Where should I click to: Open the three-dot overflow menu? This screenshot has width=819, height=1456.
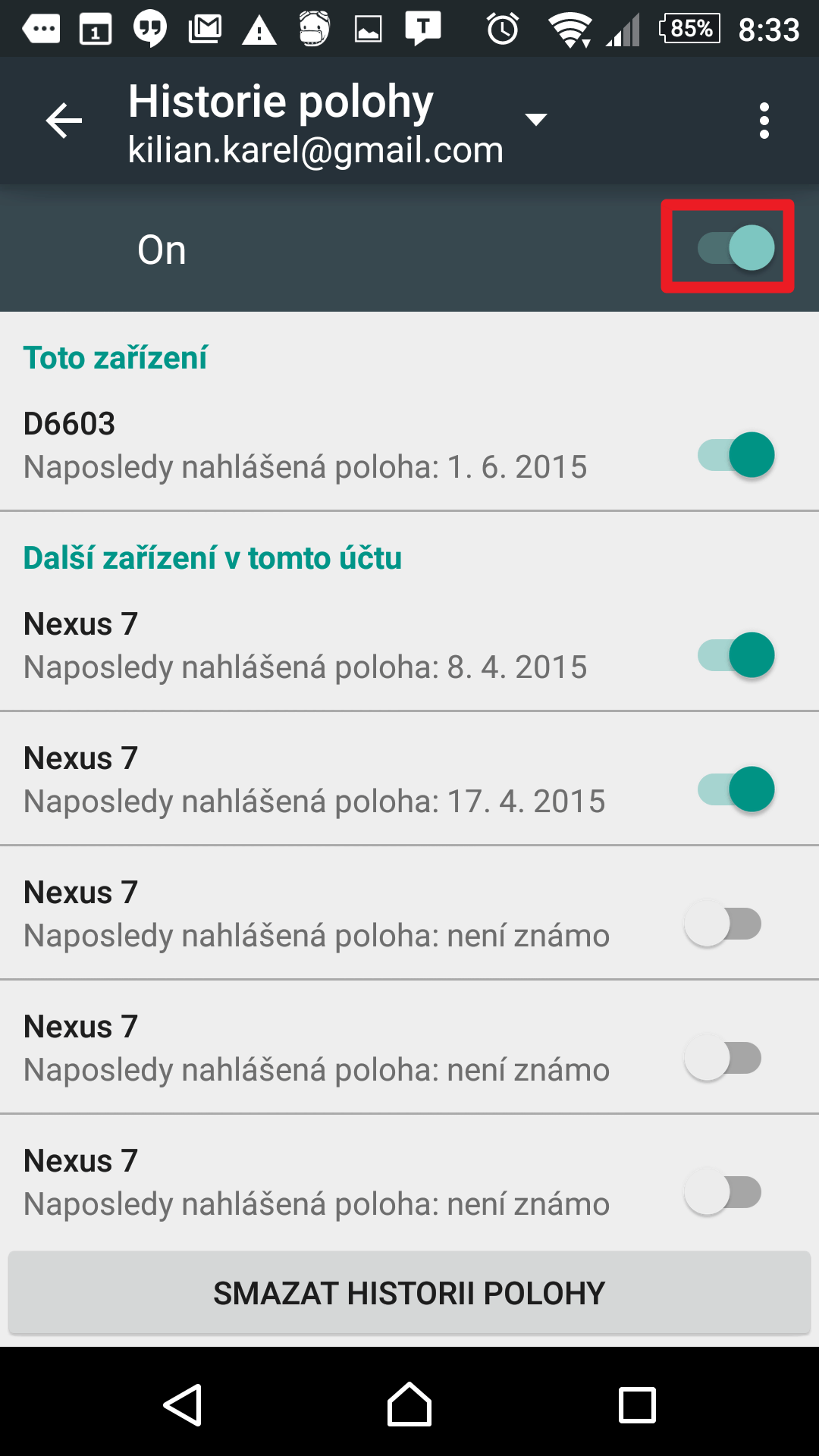(764, 121)
